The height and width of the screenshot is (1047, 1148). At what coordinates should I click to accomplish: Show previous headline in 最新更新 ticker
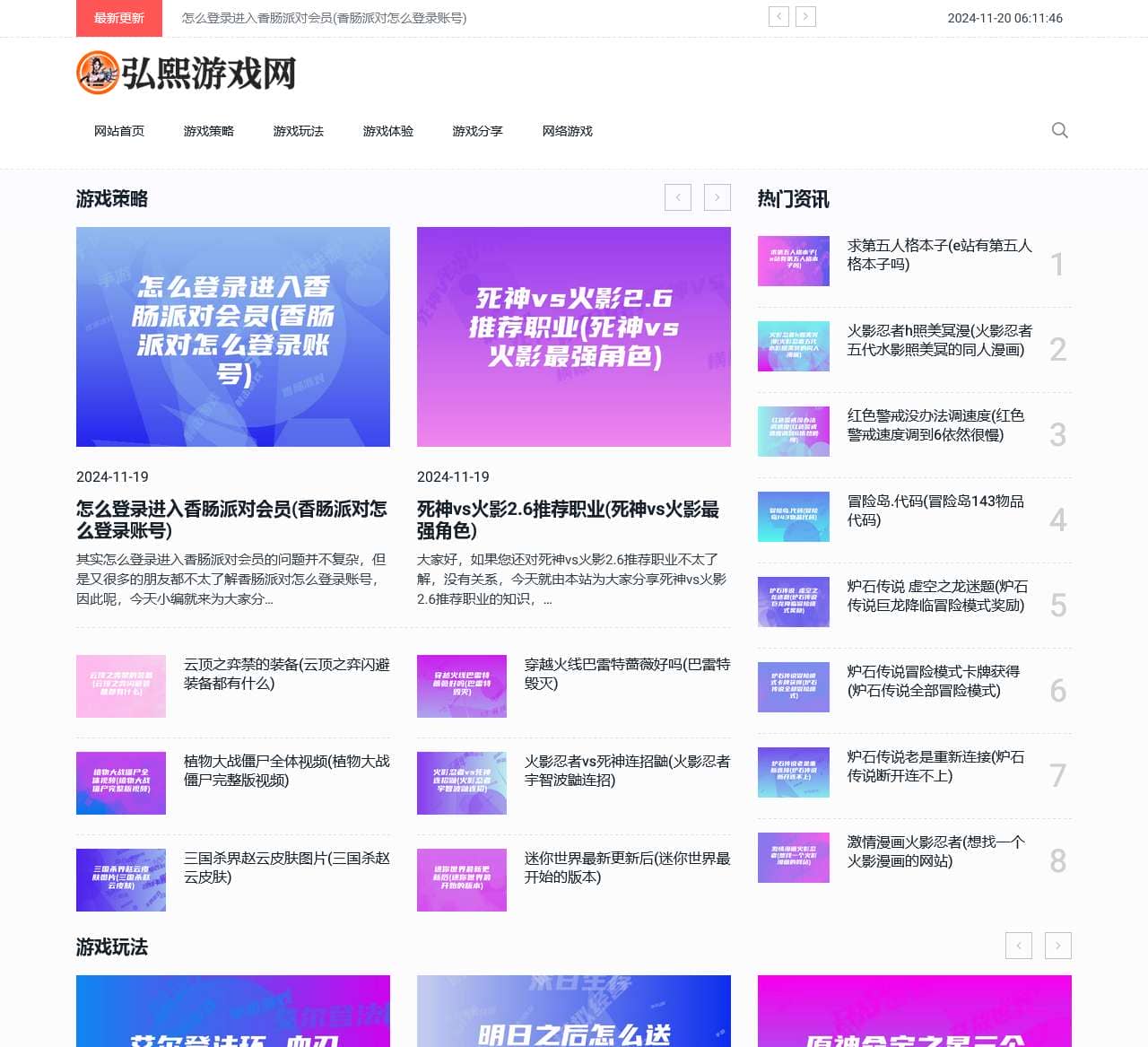pyautogui.click(x=778, y=16)
